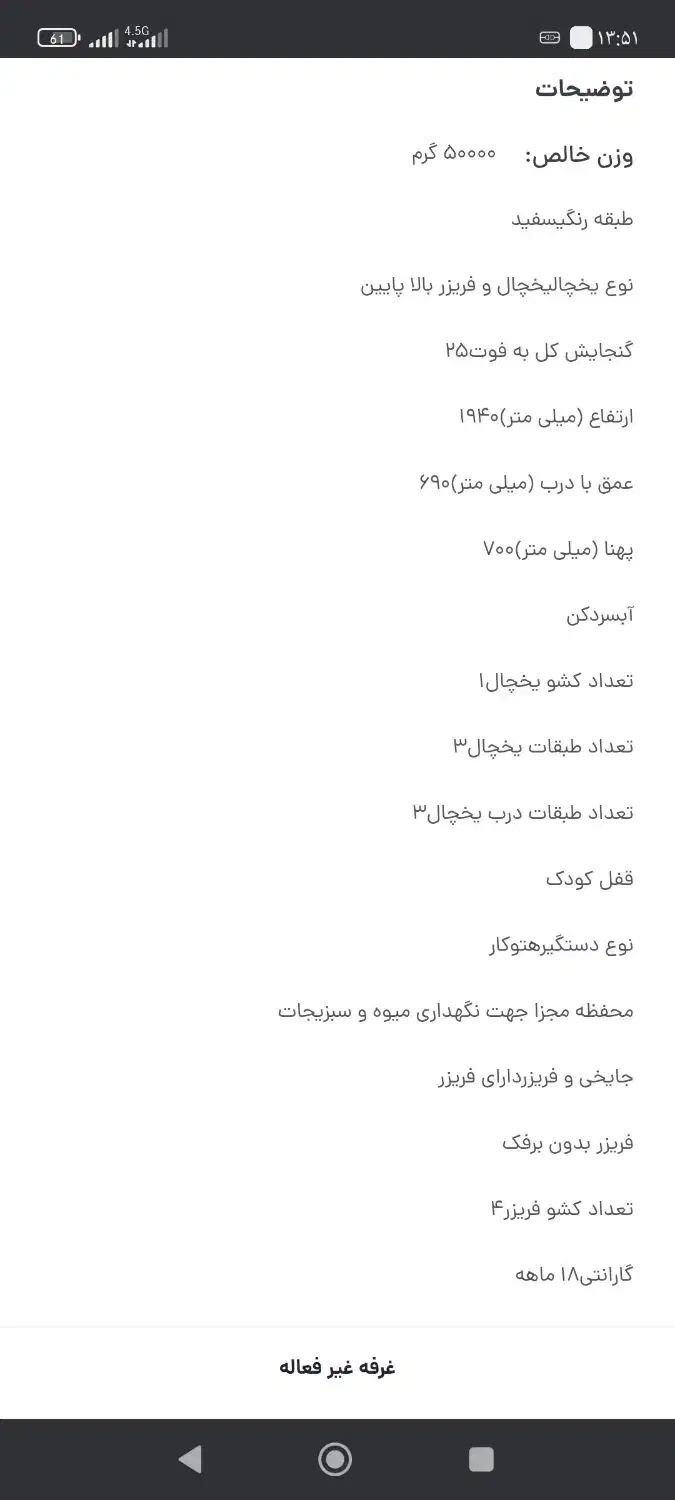The image size is (675, 1500).
Task: Return to the phone's home screen
Action: tap(335, 1459)
